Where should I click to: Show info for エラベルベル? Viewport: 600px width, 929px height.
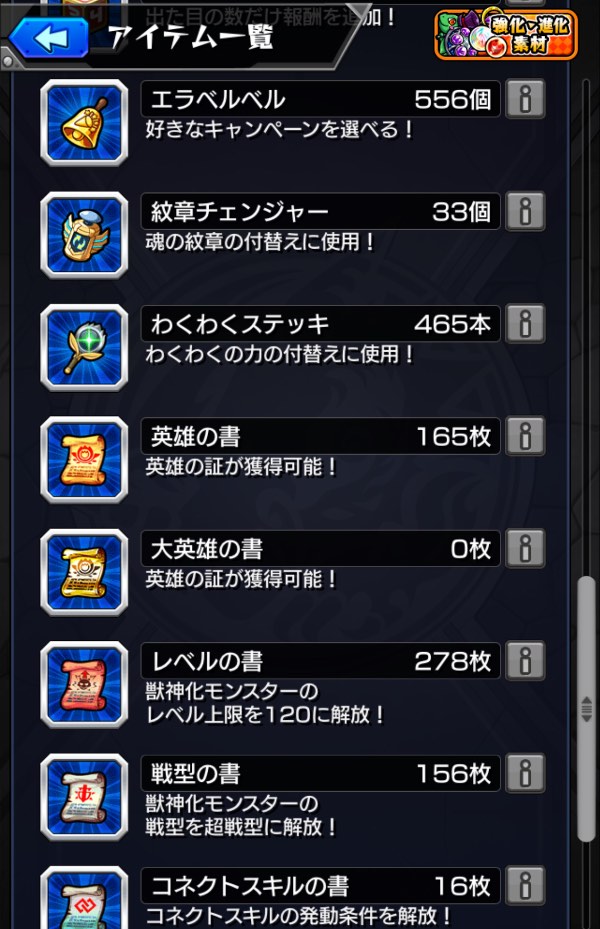pyautogui.click(x=525, y=99)
